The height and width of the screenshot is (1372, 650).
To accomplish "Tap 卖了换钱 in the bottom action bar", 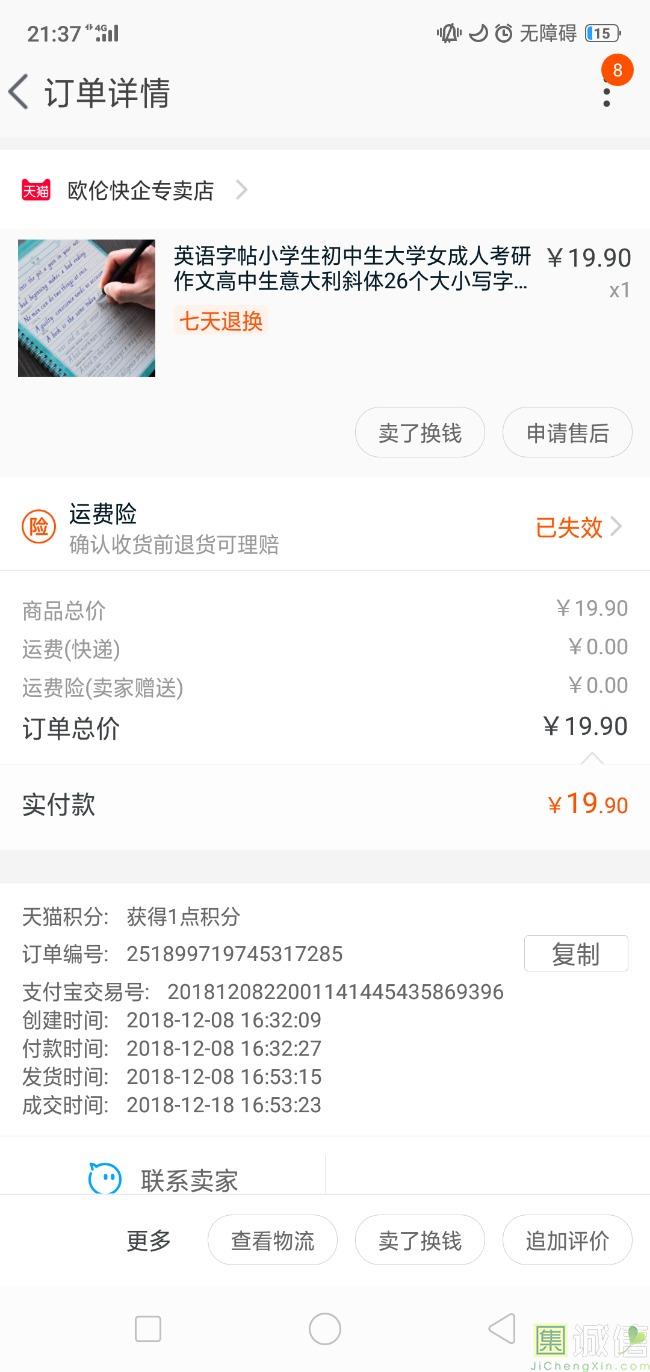I will click(x=420, y=1241).
